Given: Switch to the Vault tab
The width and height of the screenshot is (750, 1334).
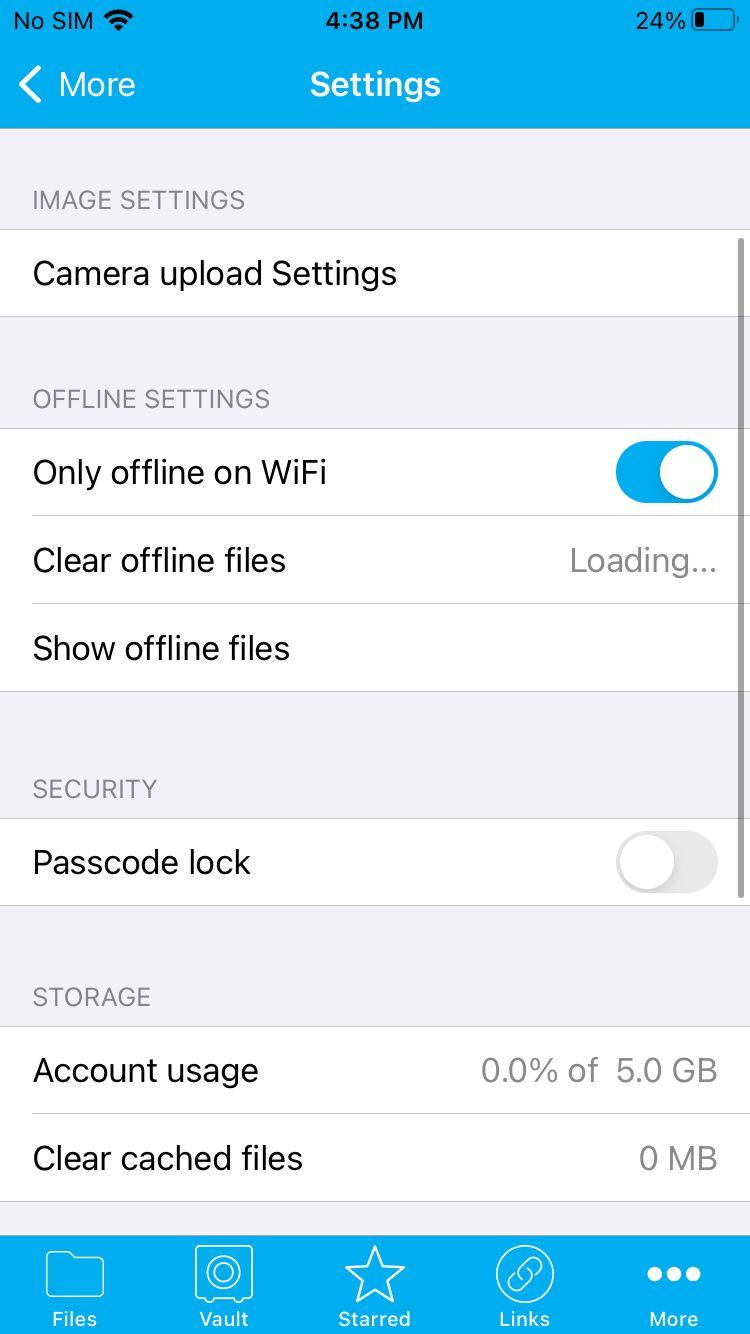Looking at the screenshot, I should click(x=224, y=1286).
